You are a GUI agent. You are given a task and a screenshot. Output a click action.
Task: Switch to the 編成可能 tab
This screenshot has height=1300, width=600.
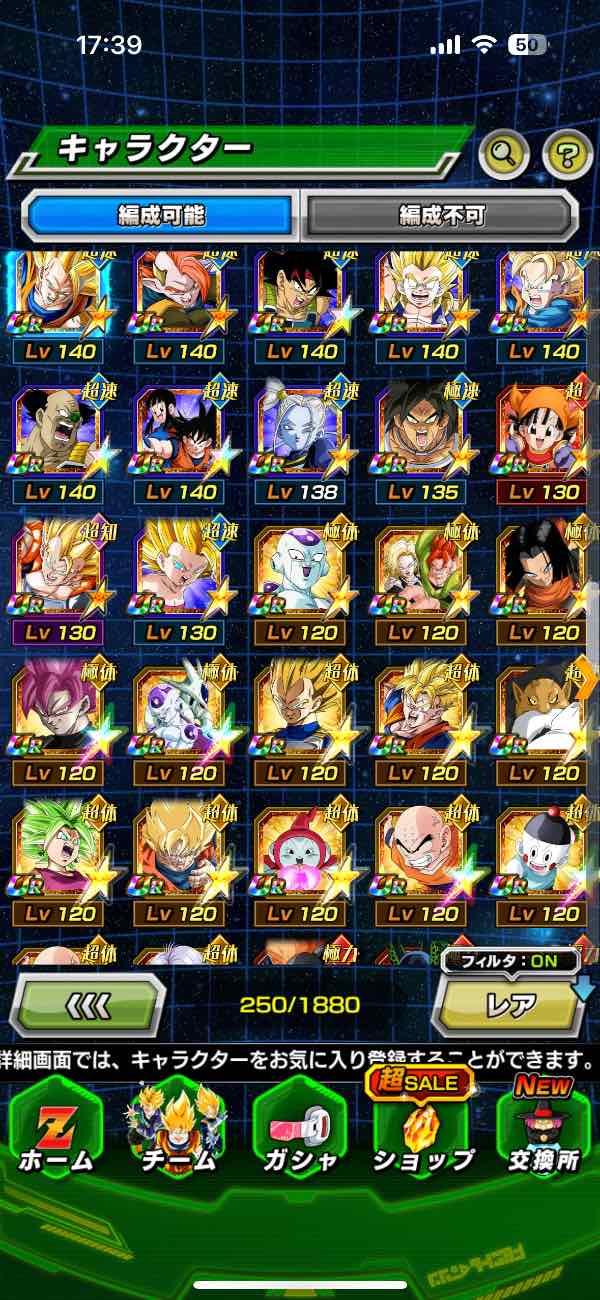pyautogui.click(x=160, y=214)
